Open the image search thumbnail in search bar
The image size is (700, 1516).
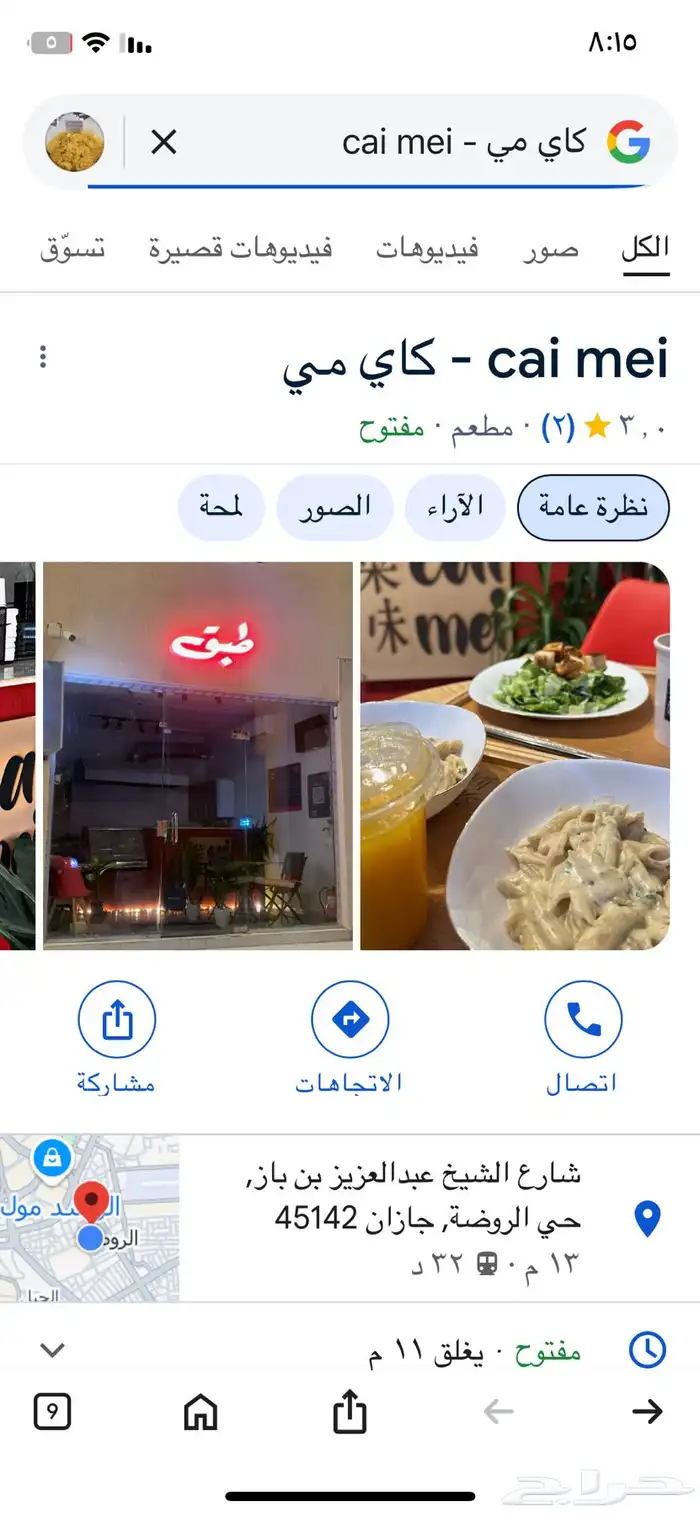pyautogui.click(x=75, y=143)
